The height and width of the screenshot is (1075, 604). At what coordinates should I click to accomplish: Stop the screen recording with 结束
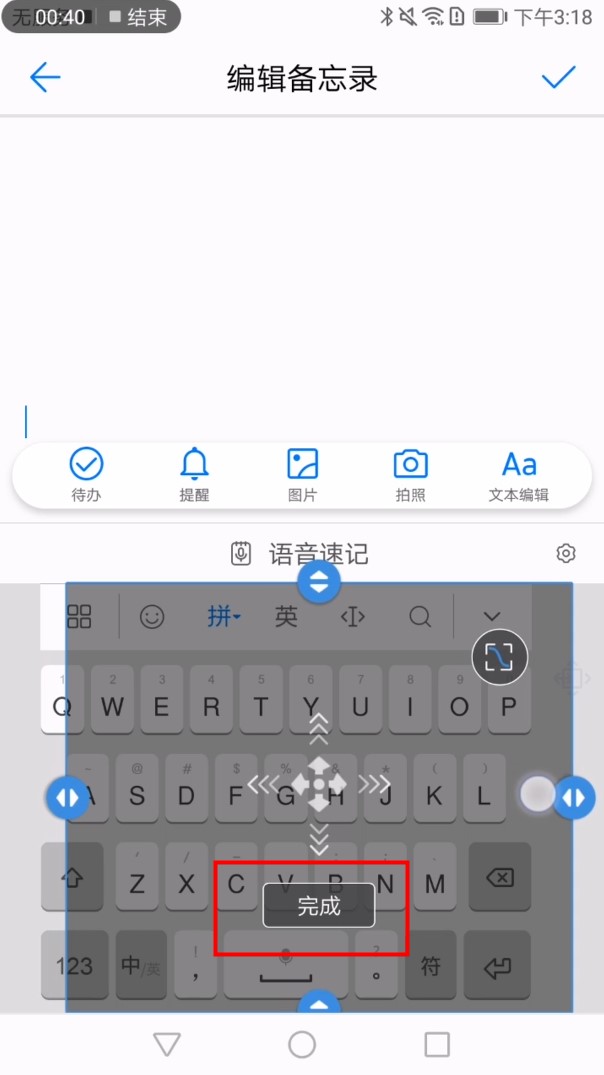[x=138, y=17]
